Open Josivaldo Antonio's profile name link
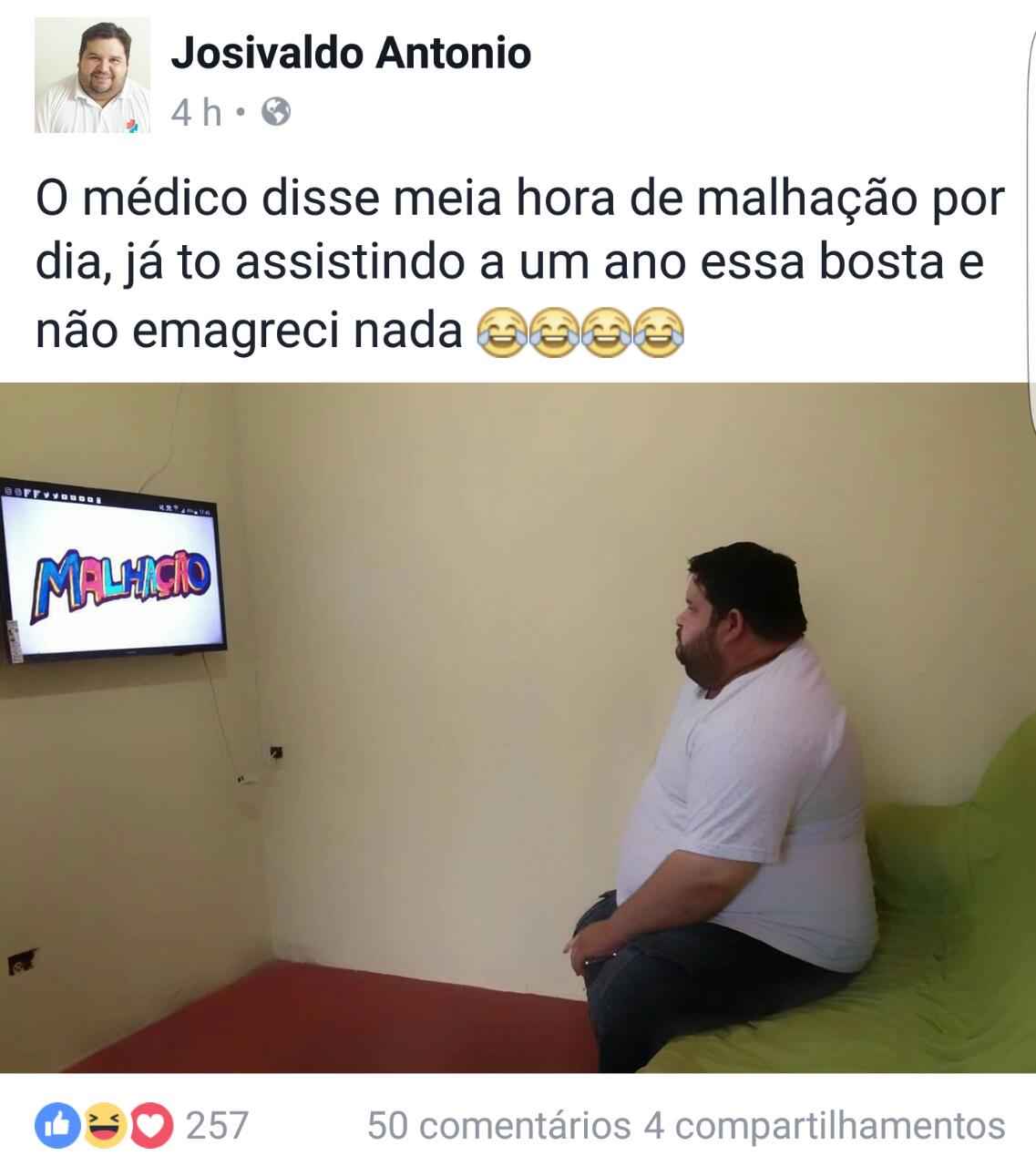1036x1166 pixels. tap(351, 53)
